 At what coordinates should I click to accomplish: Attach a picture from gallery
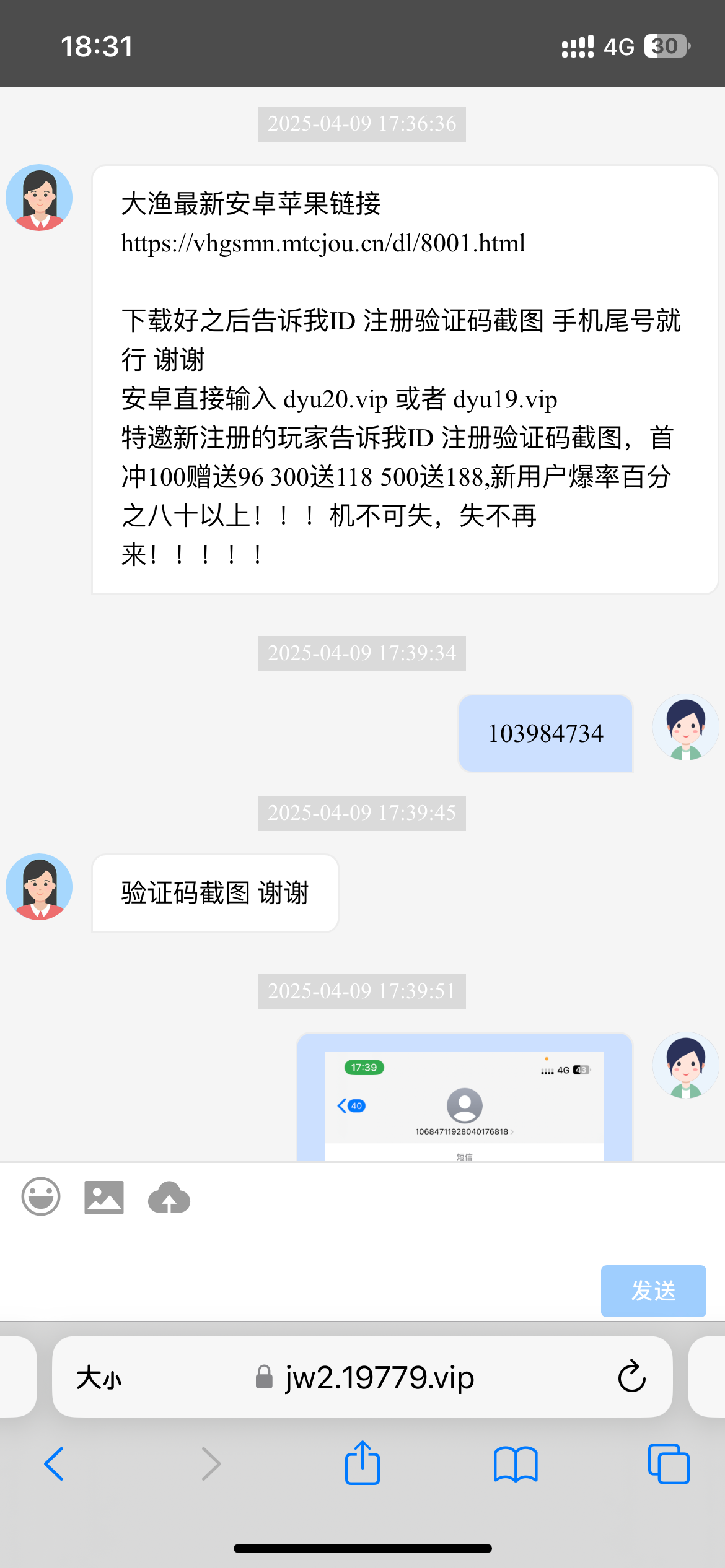click(x=104, y=1197)
